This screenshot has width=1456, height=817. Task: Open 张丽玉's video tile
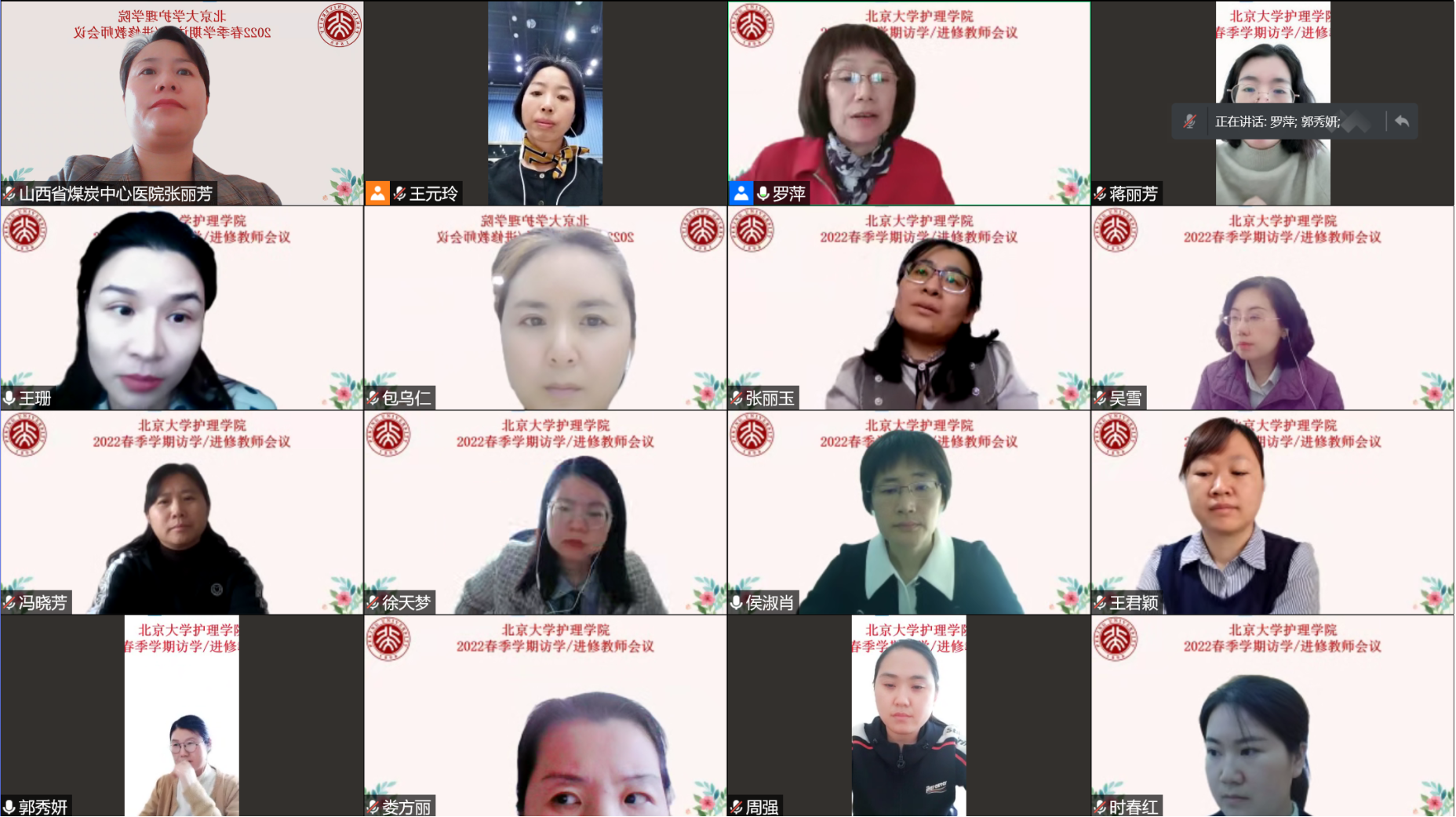(908, 307)
